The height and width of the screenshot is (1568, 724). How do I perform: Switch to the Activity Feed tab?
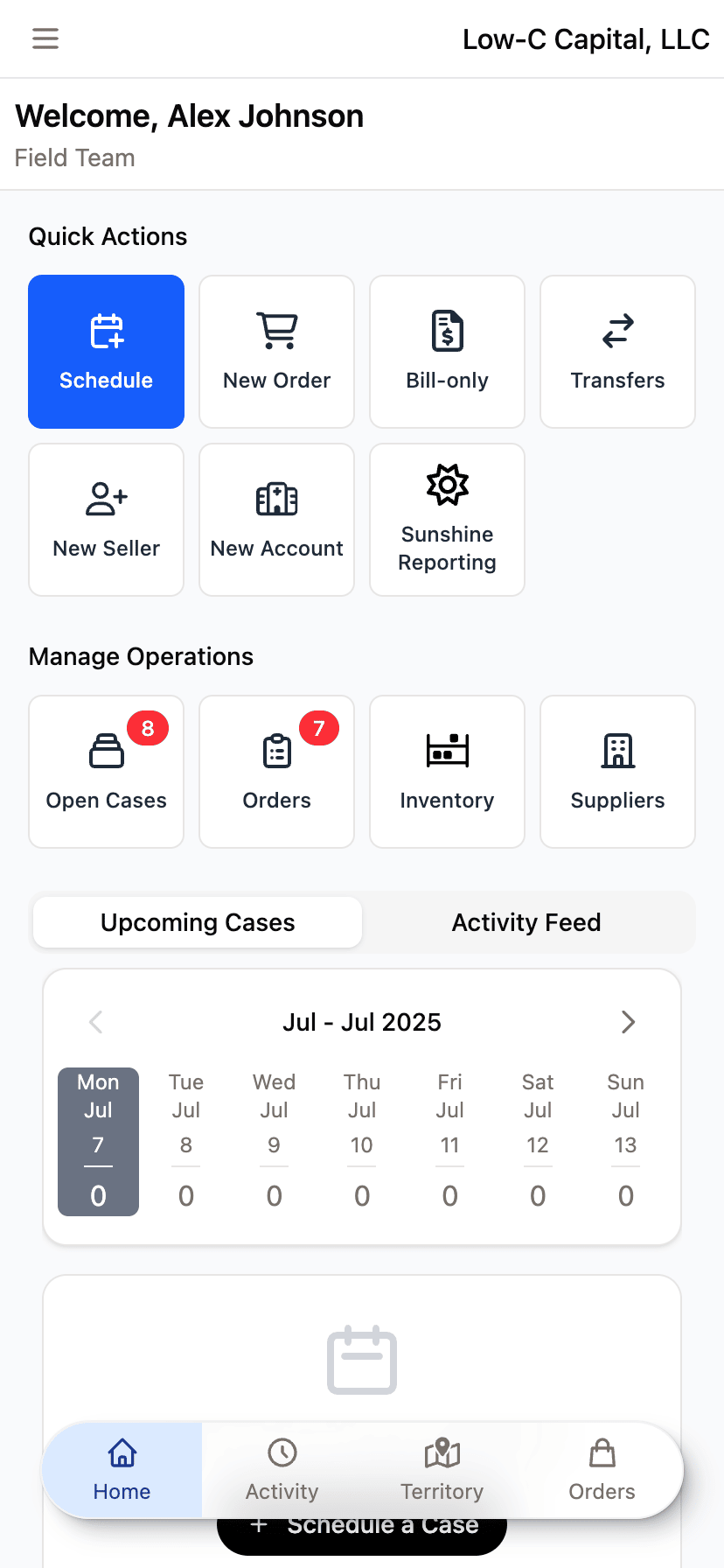pyautogui.click(x=526, y=922)
